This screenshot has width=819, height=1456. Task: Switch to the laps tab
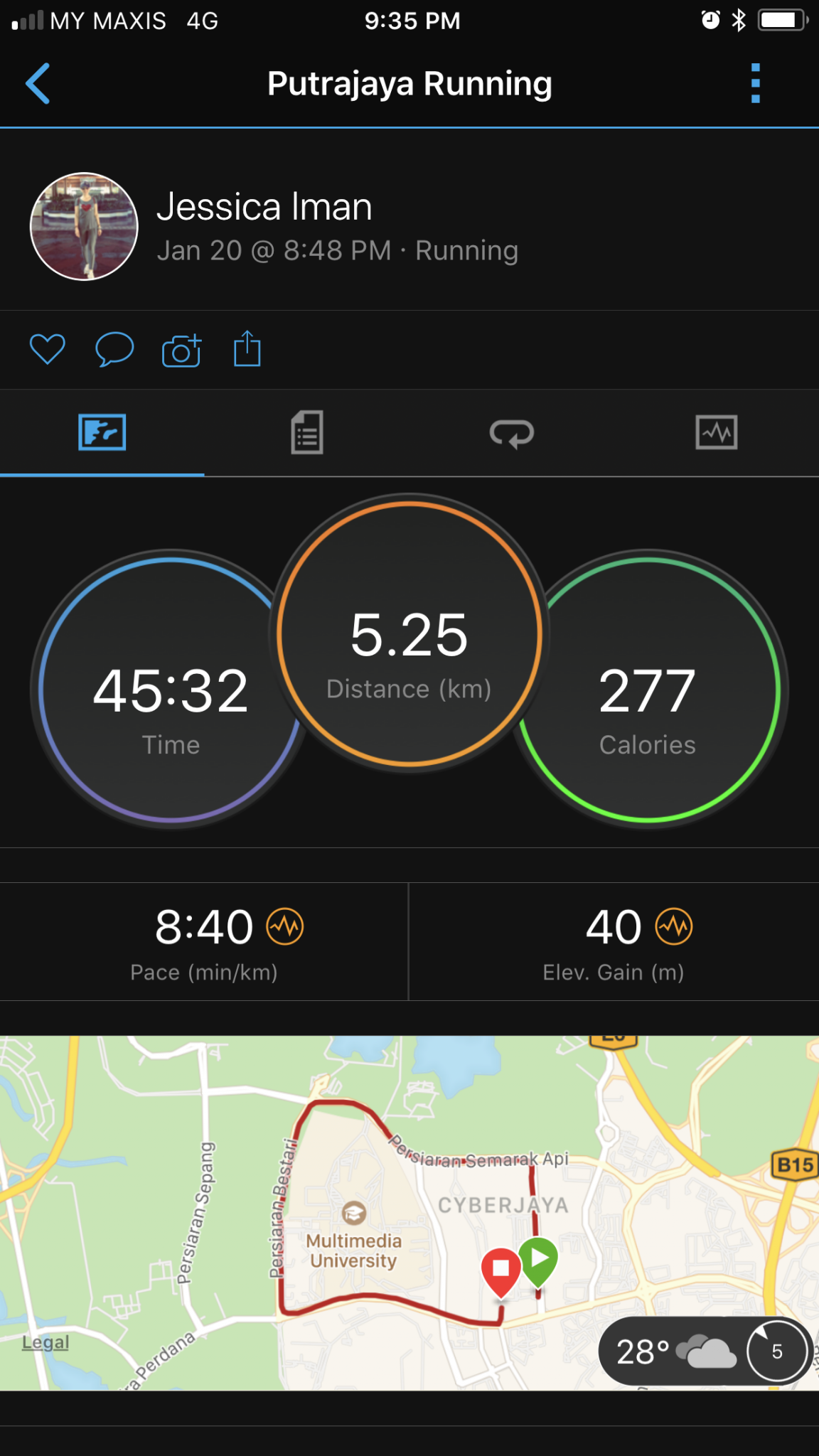point(512,432)
